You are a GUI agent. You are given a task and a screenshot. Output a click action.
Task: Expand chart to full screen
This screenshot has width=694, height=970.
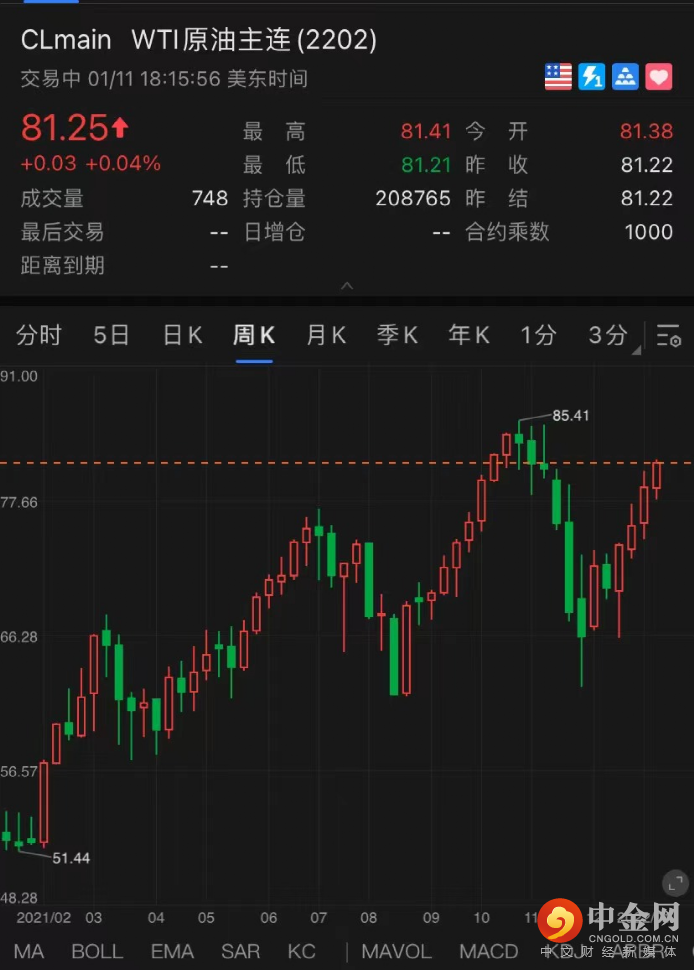pos(676,882)
